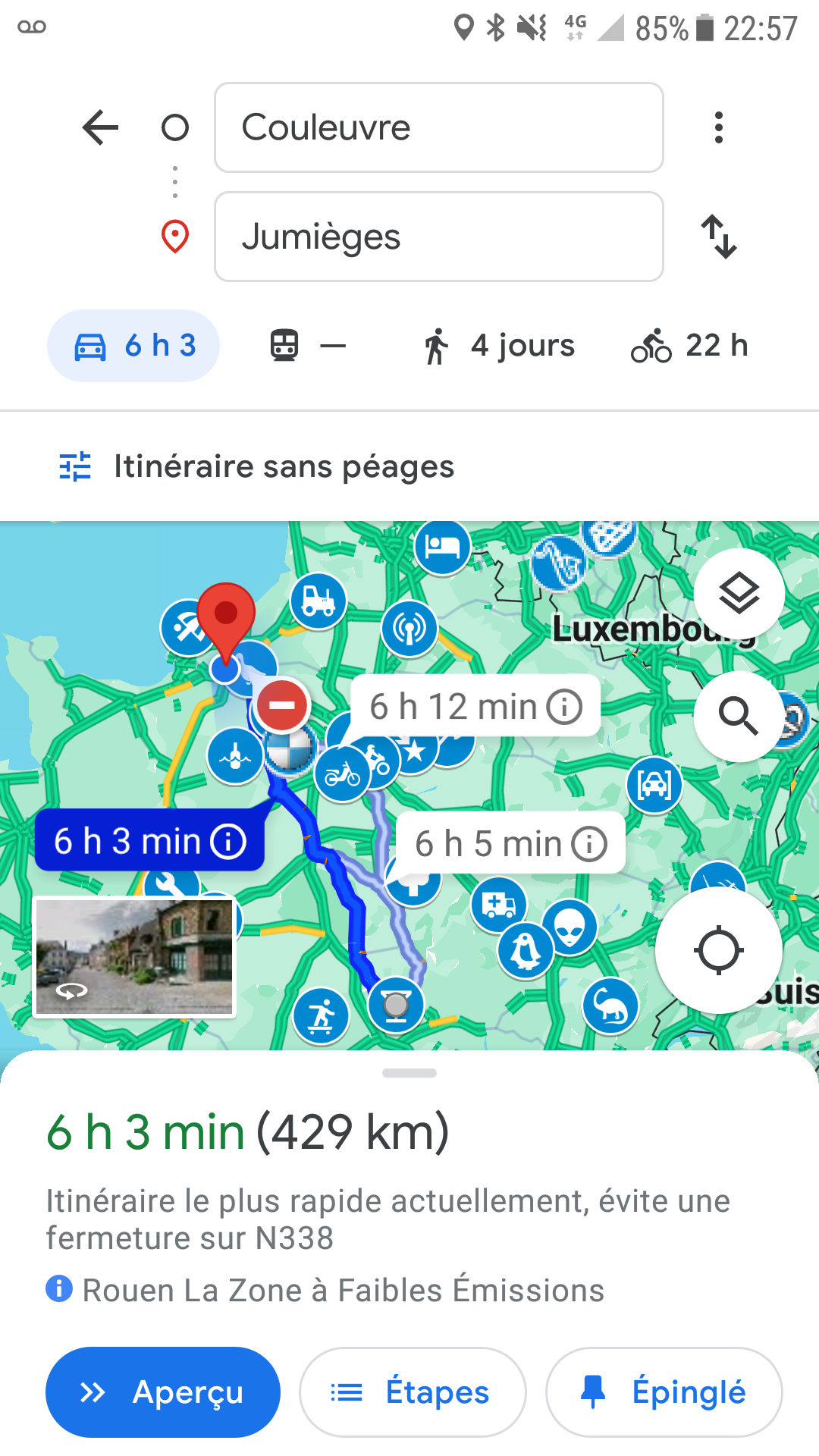Switch to cycling mode 22 h

click(689, 346)
